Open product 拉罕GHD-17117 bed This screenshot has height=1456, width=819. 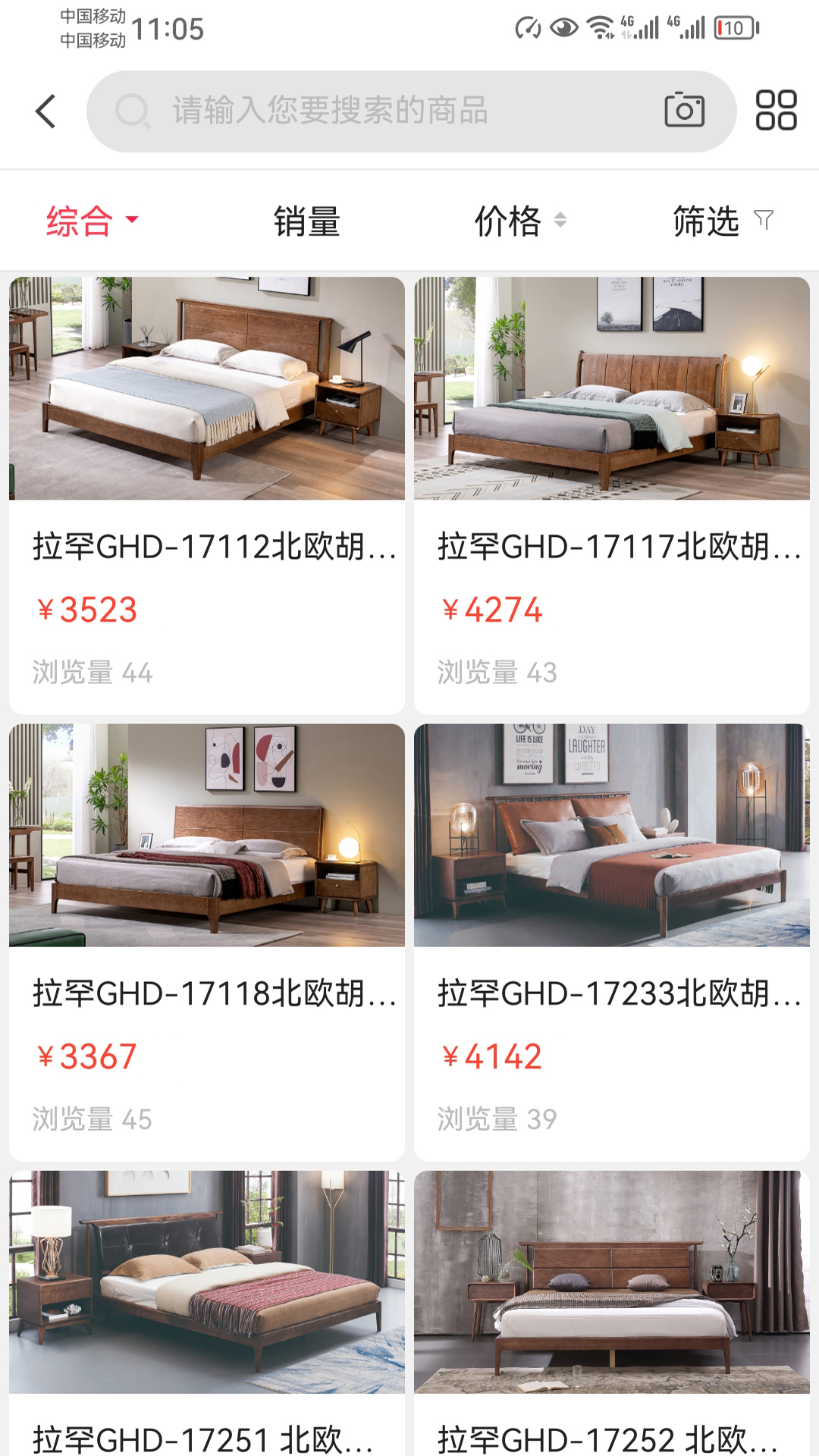pos(612,495)
